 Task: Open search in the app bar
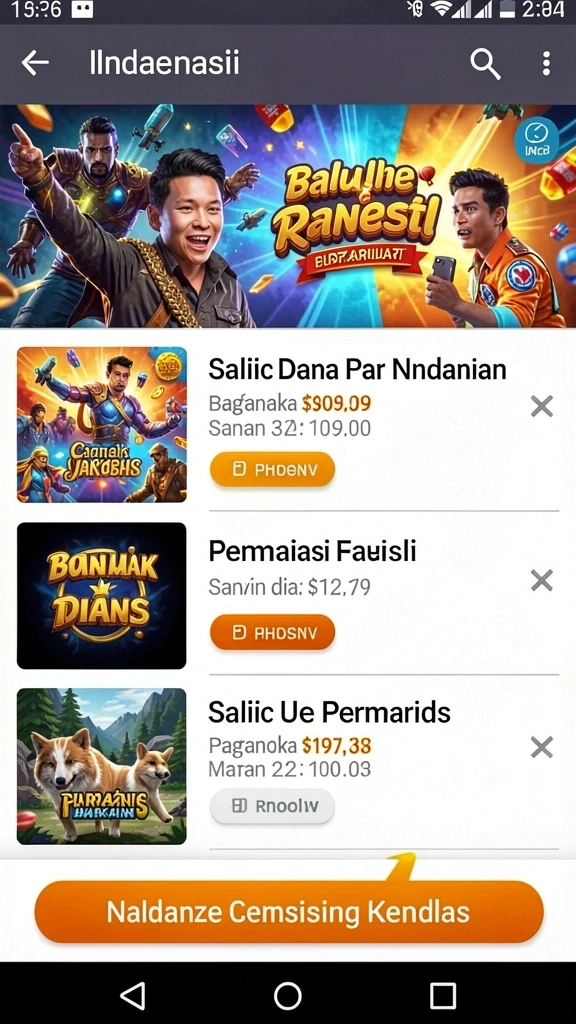485,64
